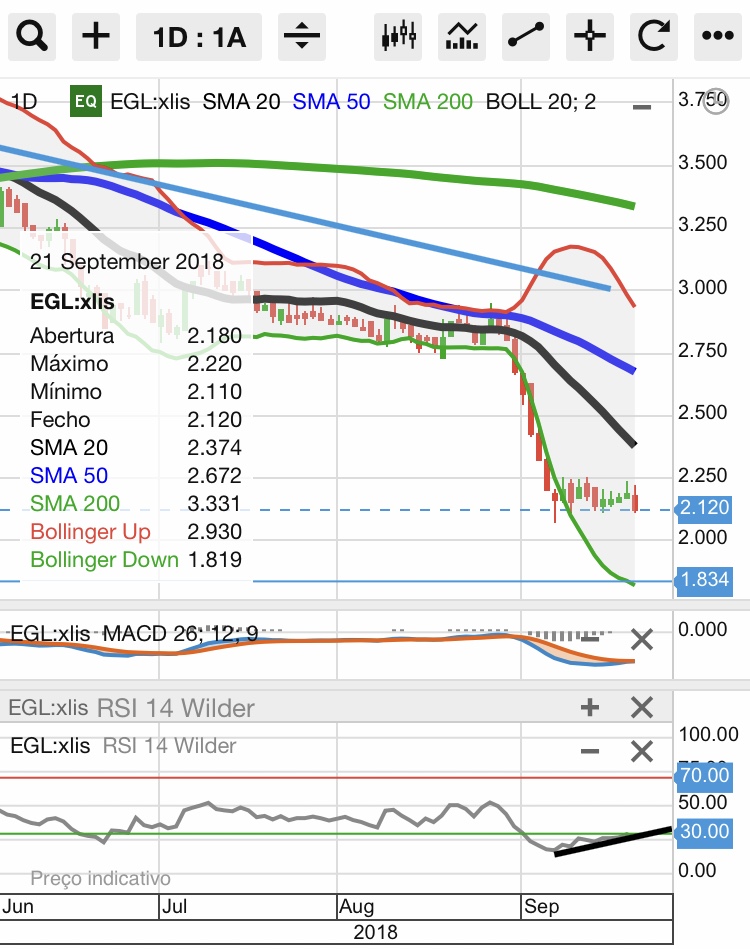Image resolution: width=750 pixels, height=949 pixels.
Task: Close the upper RSI 14 Wilder header
Action: coord(641,708)
